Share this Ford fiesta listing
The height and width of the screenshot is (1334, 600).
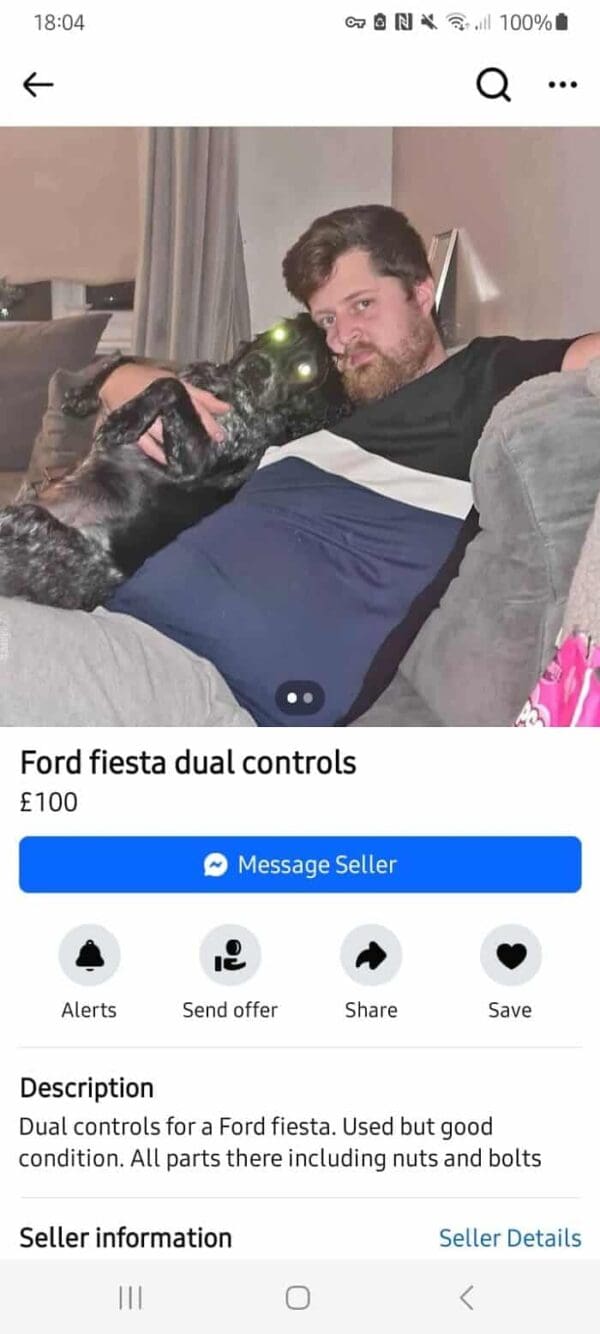(371, 956)
